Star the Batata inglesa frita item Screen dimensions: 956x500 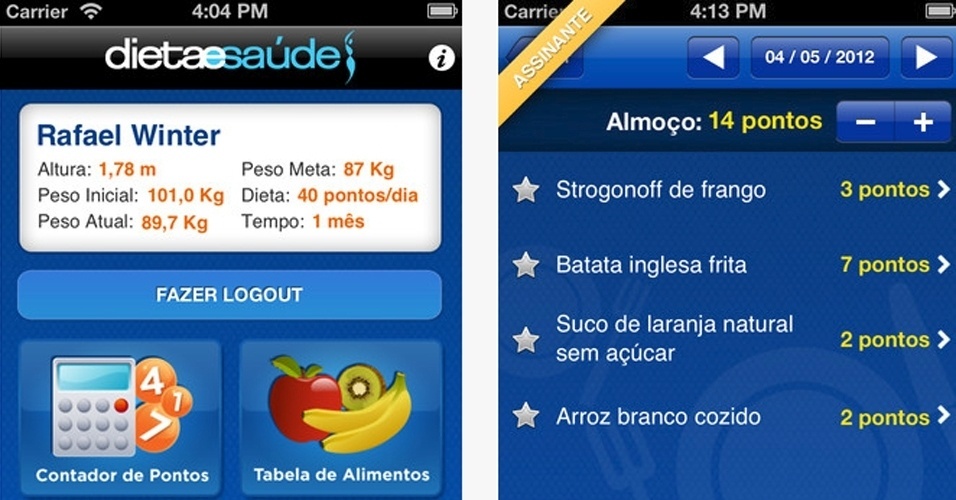(526, 265)
